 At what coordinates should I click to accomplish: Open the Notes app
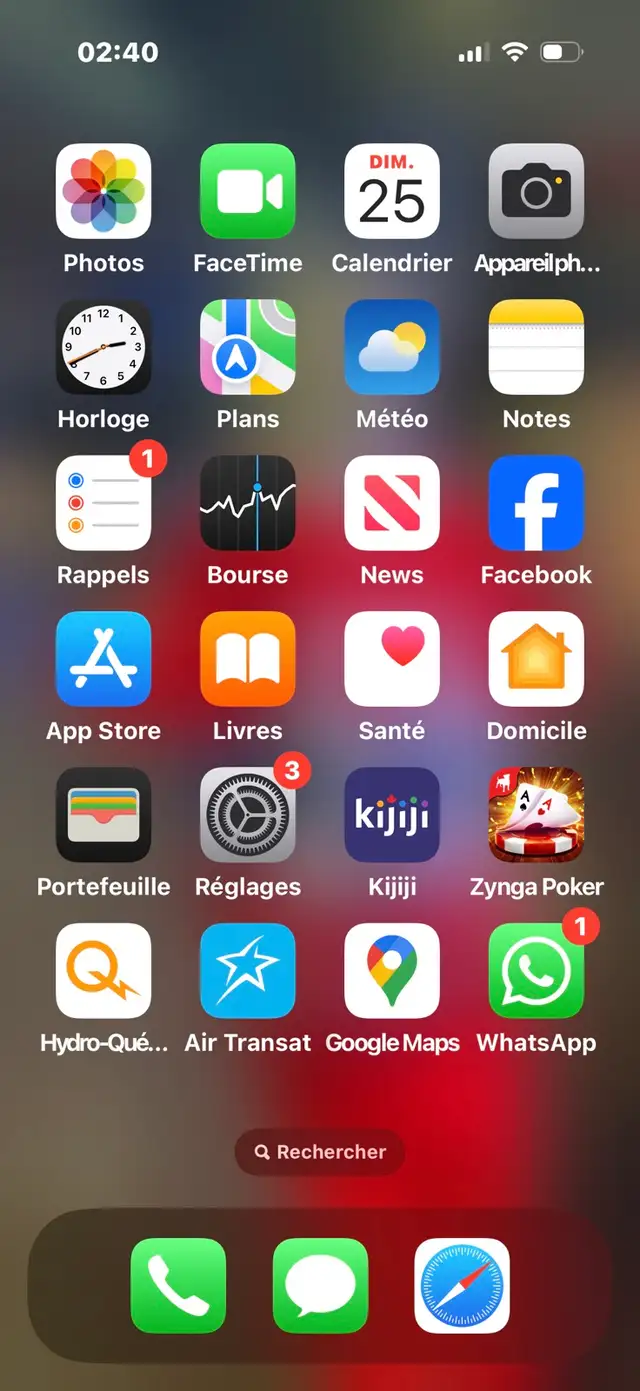tap(536, 347)
